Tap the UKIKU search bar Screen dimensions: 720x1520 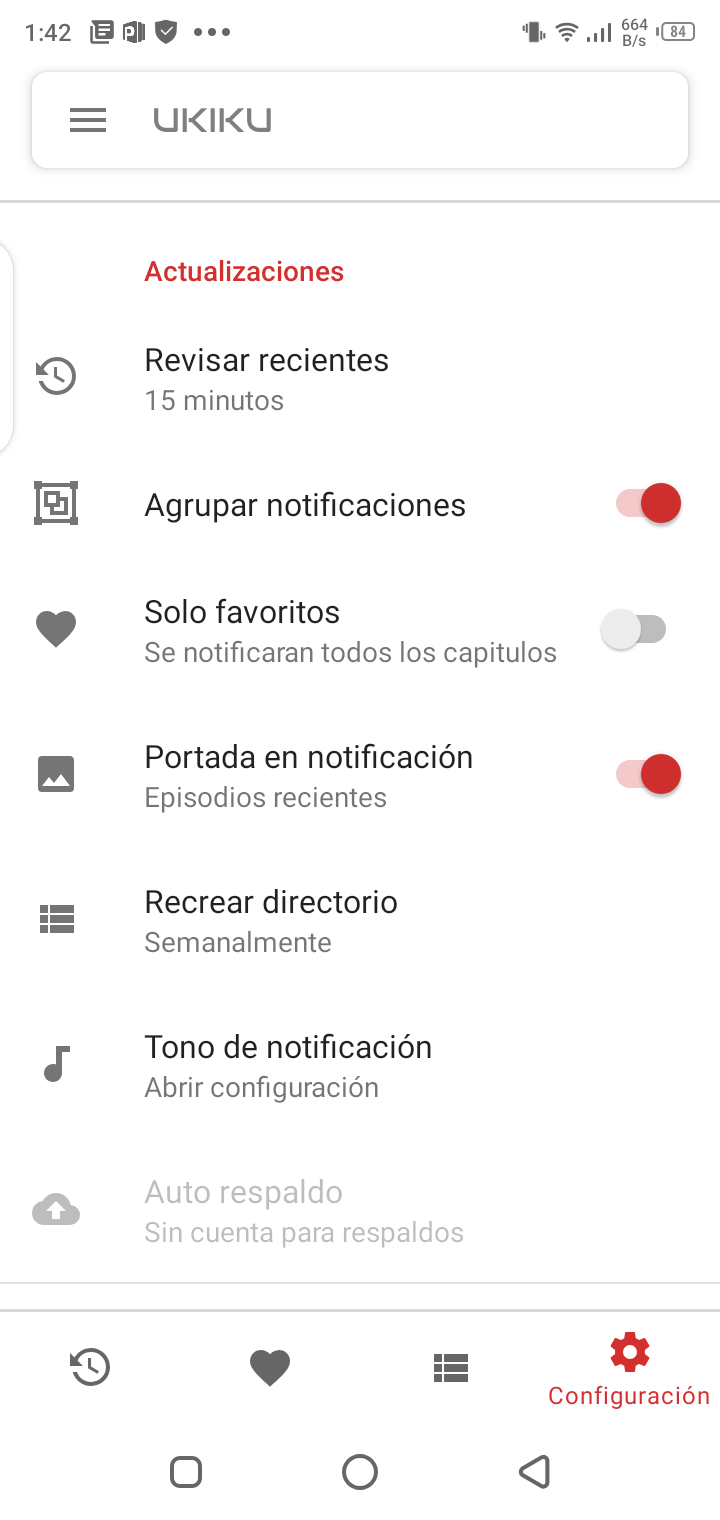pos(400,121)
